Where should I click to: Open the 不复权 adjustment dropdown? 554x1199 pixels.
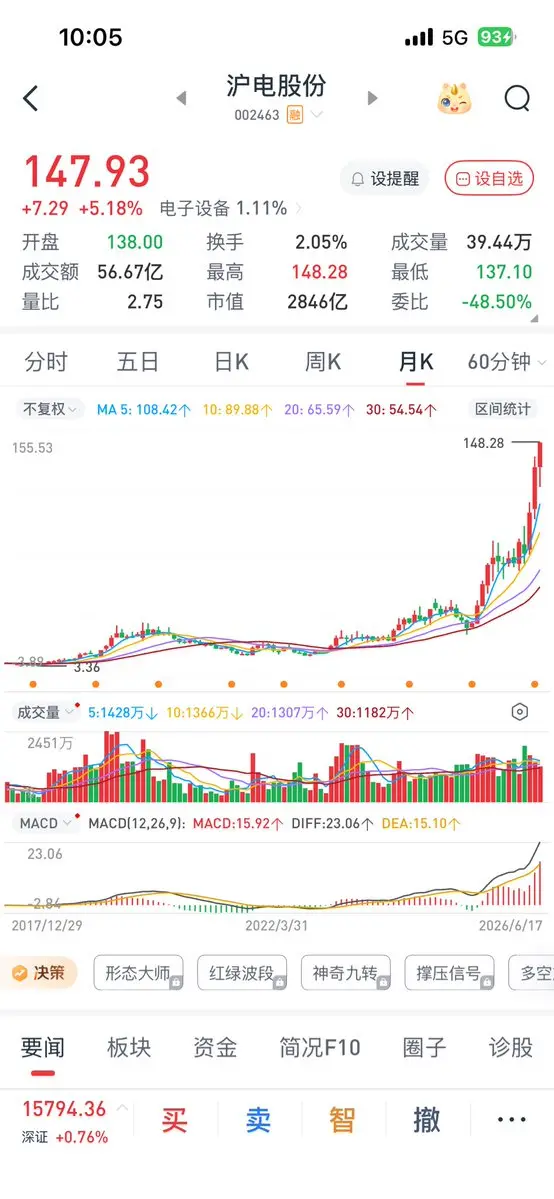(49, 410)
